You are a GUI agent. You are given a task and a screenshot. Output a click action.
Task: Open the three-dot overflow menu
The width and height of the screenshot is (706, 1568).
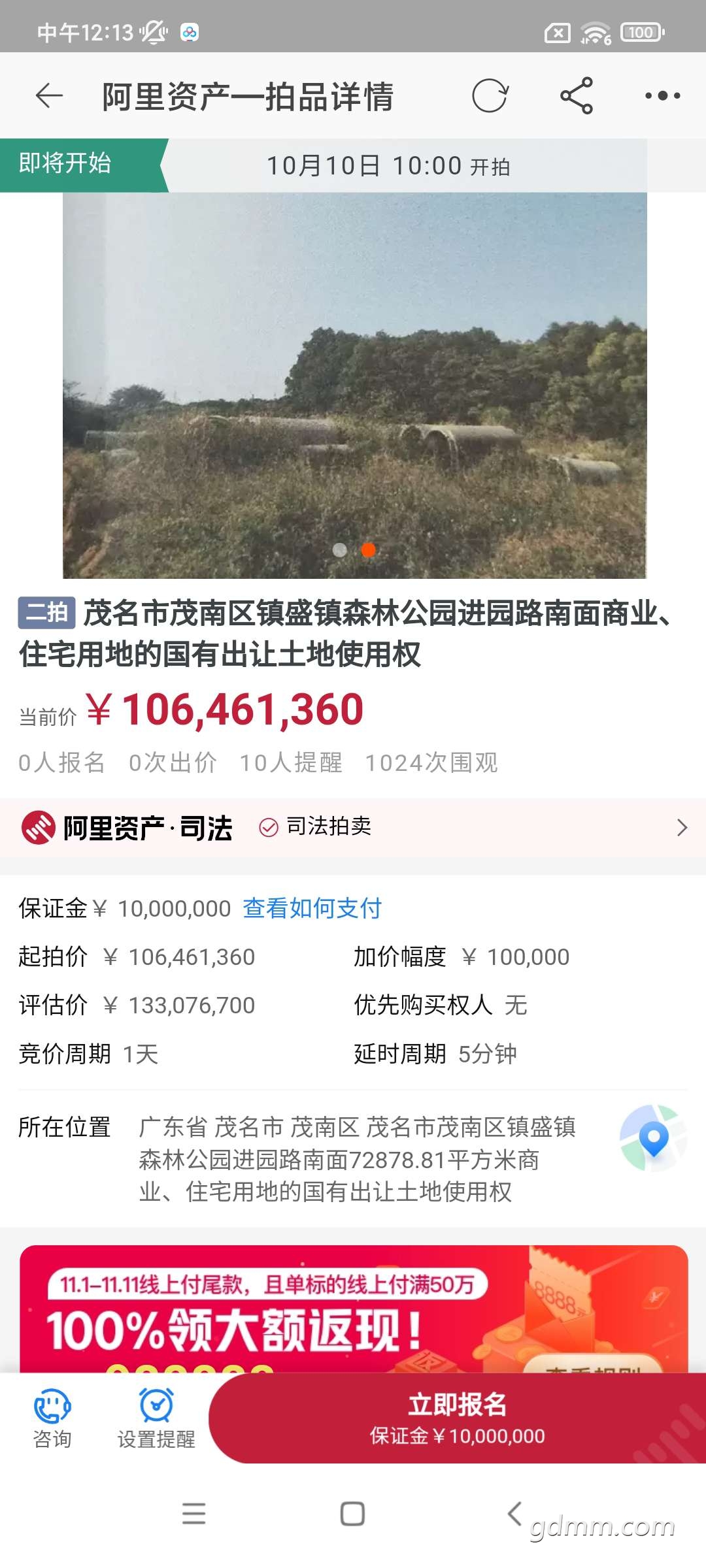tap(662, 96)
